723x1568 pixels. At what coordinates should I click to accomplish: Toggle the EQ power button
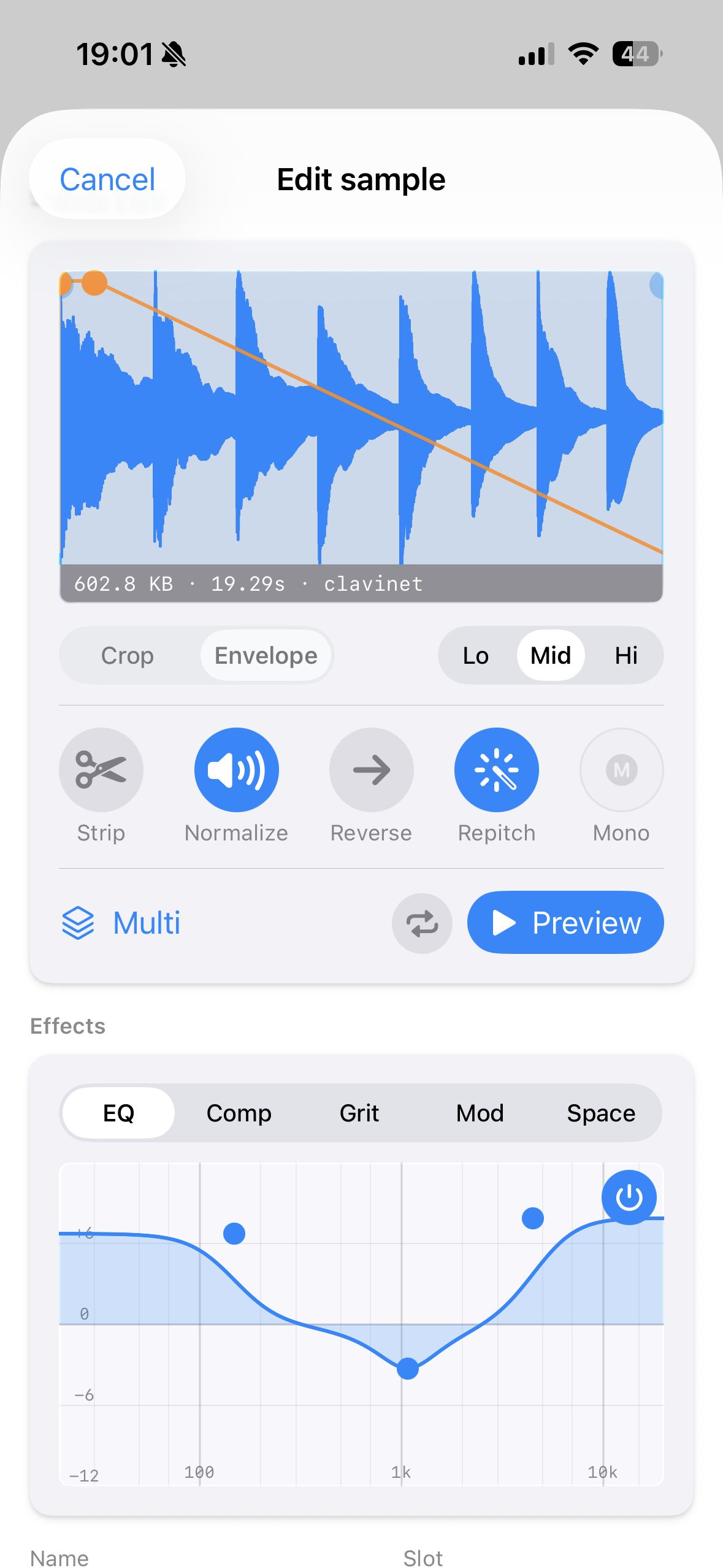[x=629, y=1197]
